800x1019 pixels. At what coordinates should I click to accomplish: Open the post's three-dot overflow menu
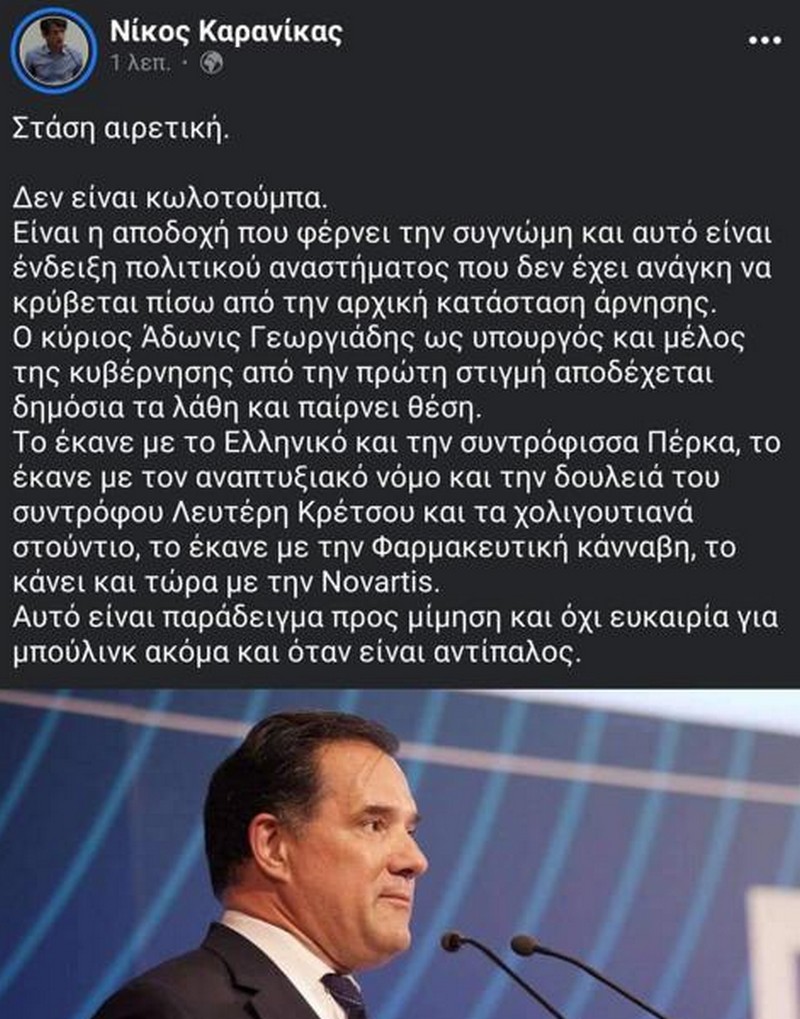click(765, 39)
